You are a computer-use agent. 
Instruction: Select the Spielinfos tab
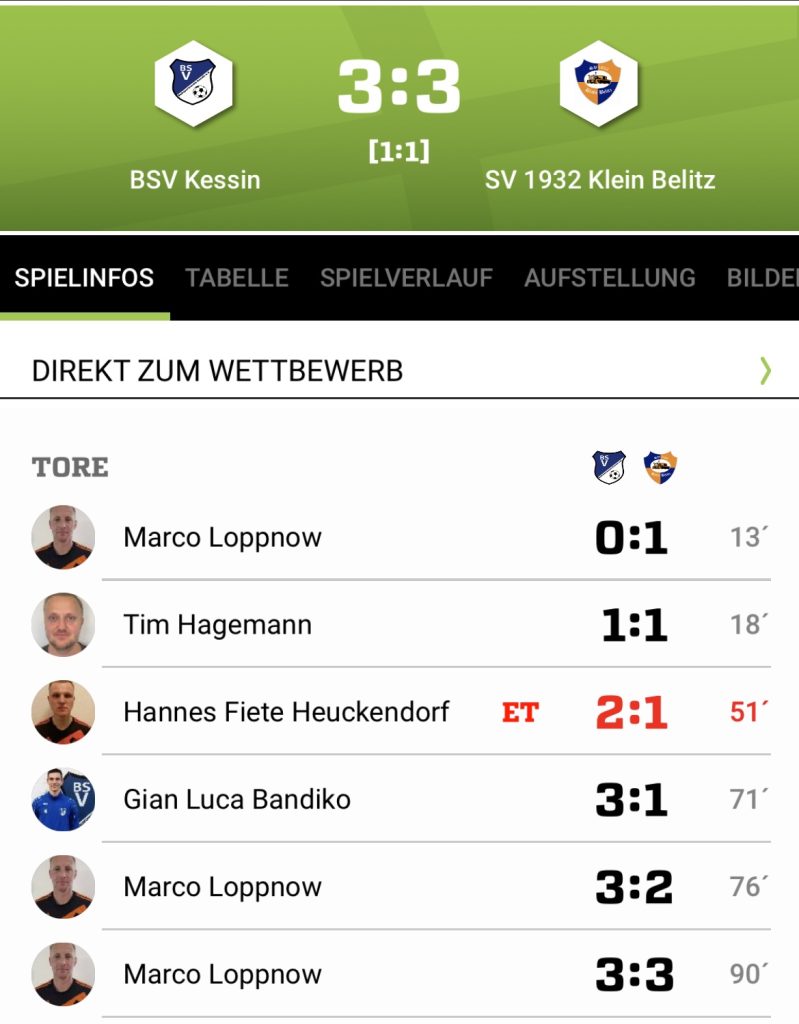pos(84,277)
